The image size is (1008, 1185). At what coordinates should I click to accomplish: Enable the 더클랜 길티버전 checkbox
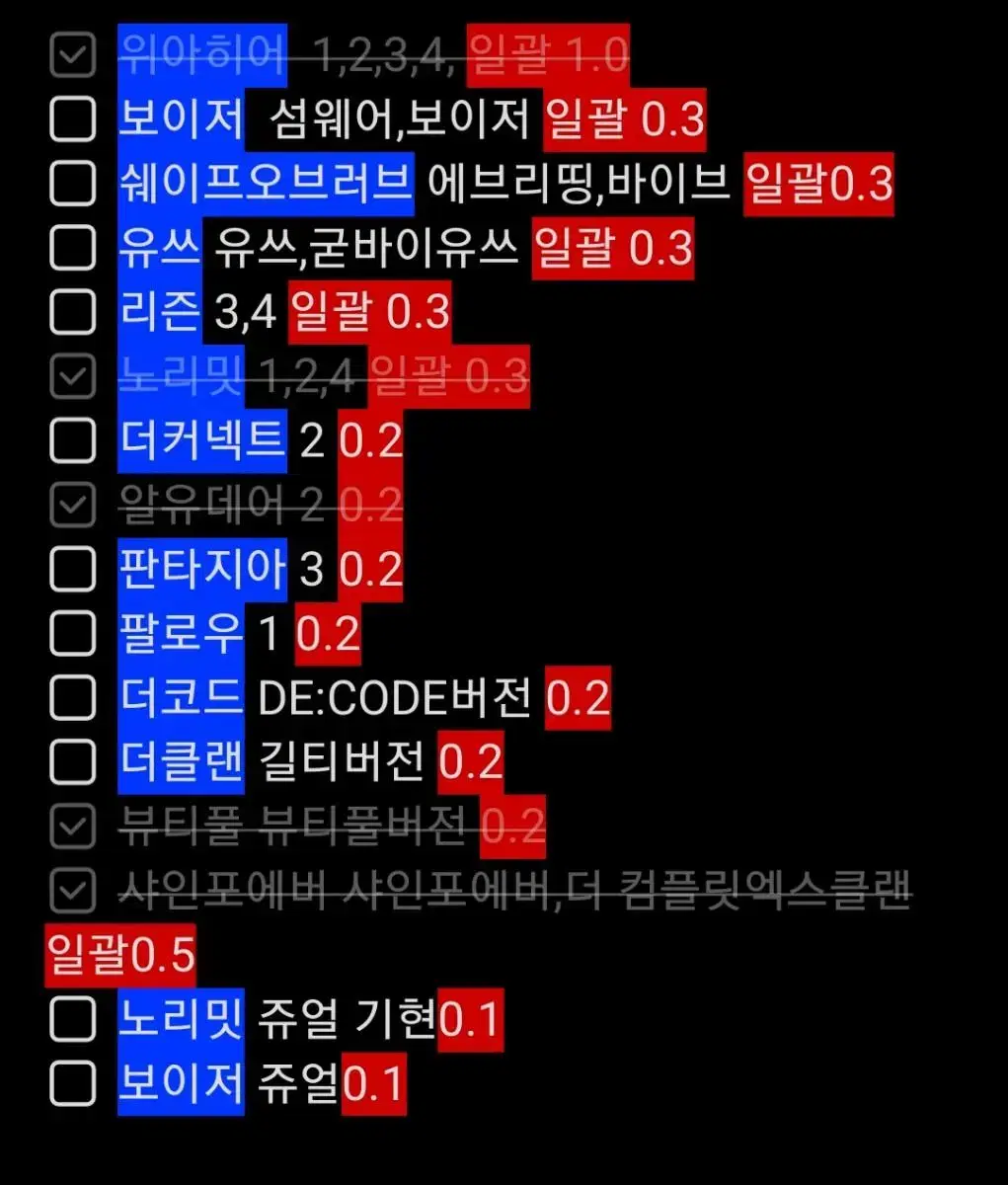pyautogui.click(x=72, y=763)
